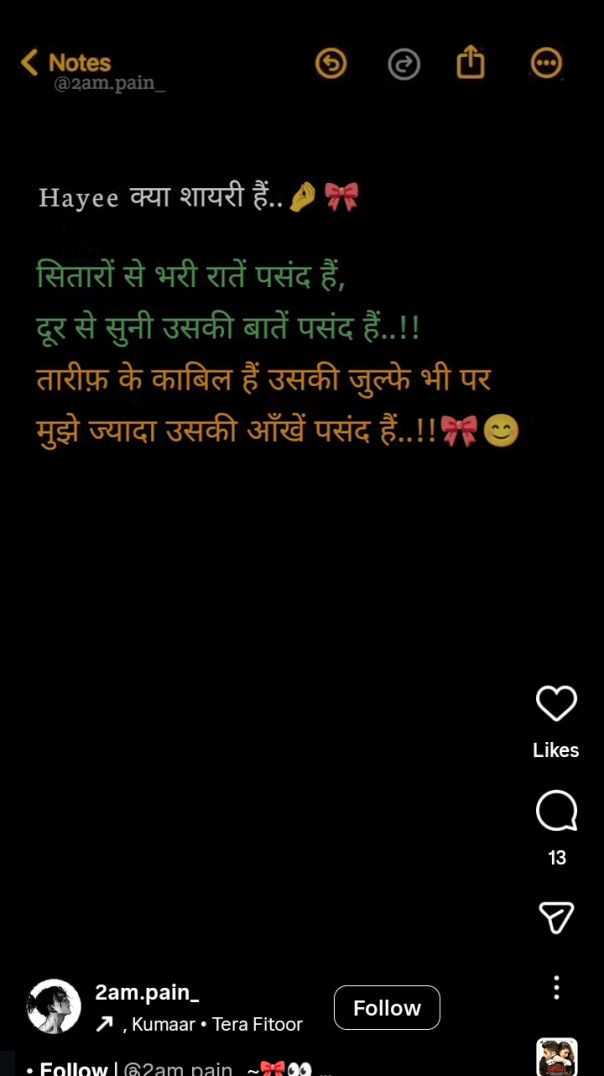Expand the reel caption text
604x1076 pixels.
tap(180, 1069)
